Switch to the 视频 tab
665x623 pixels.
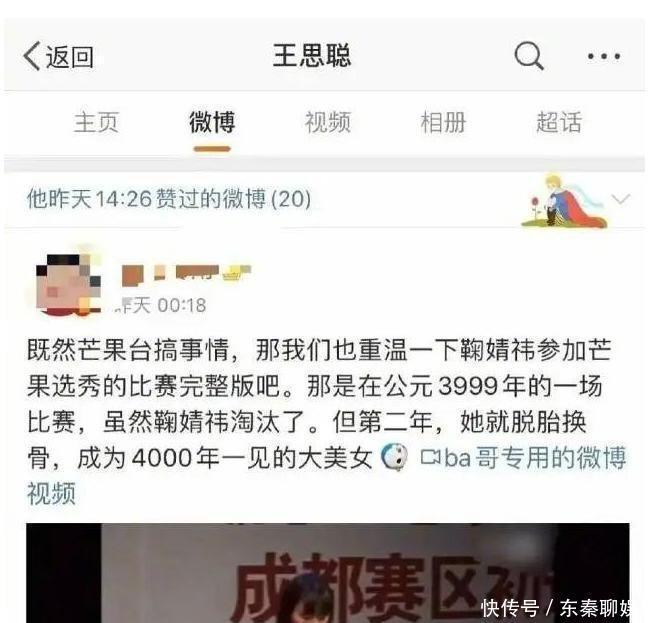[x=327, y=123]
